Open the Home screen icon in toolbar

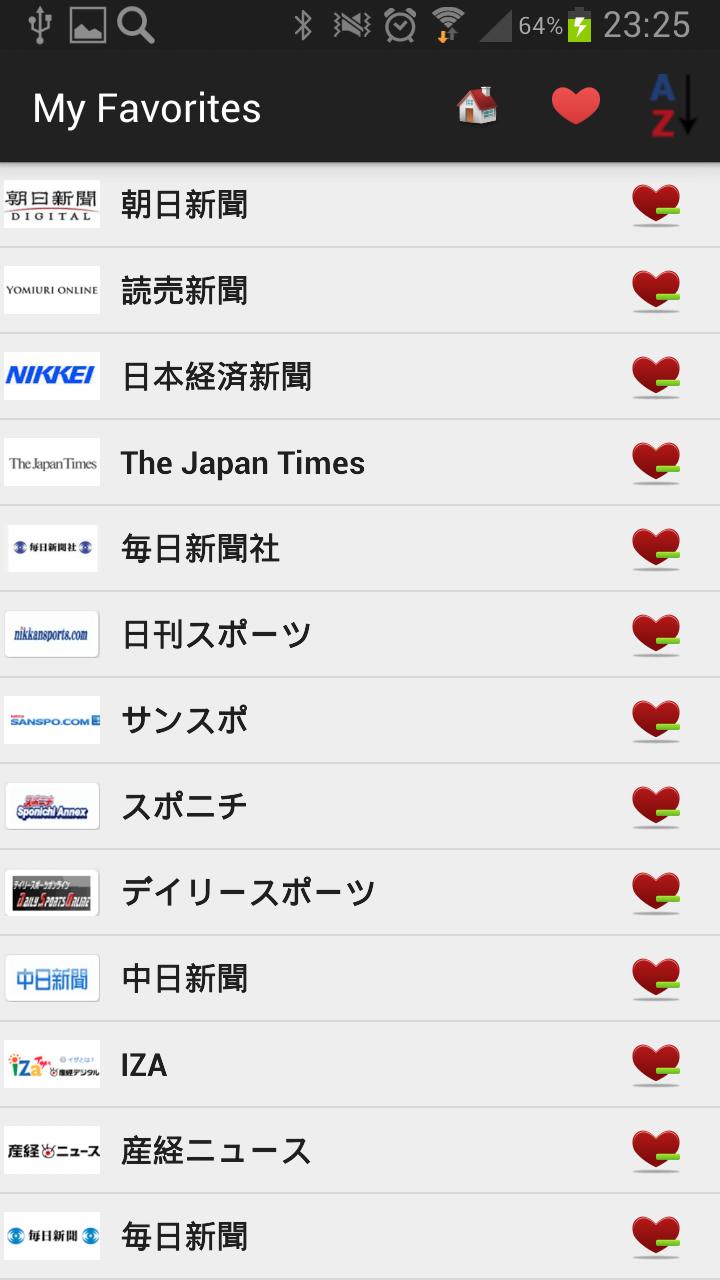[x=477, y=103]
